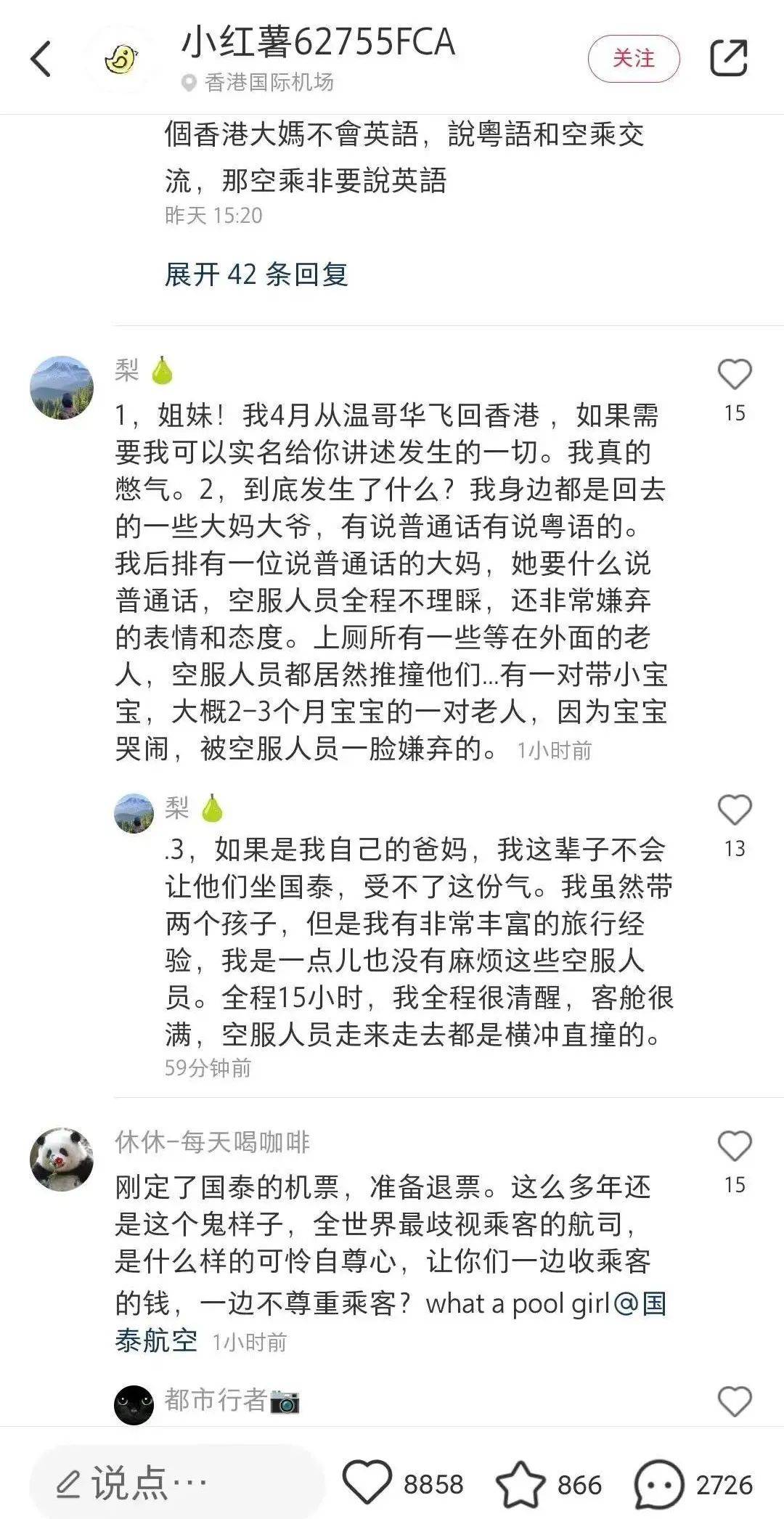Screen dimensions: 784x1519
Task: Open 香港国际机场 location tag
Action: click(269, 83)
